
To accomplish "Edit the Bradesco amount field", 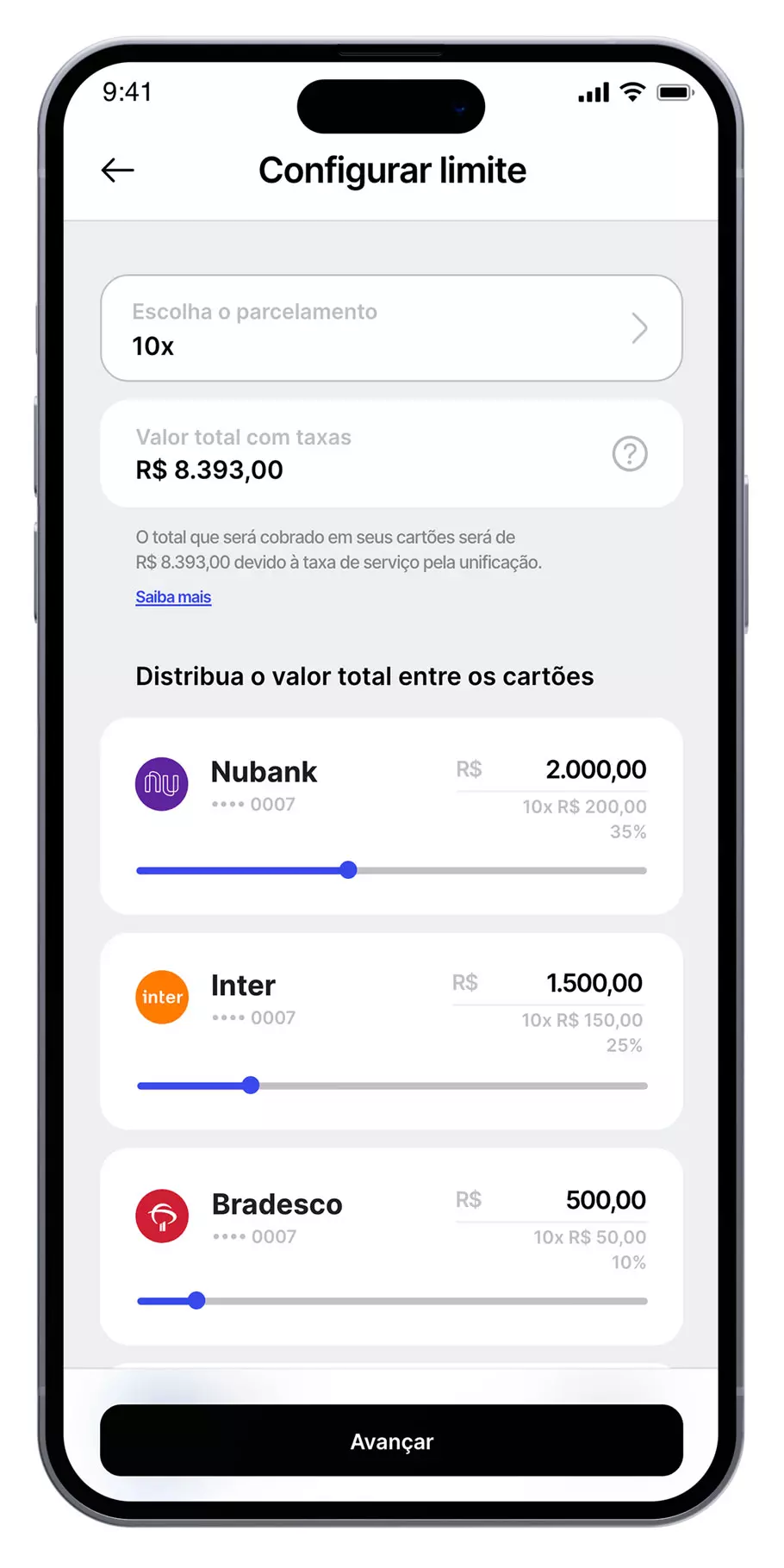I will tap(551, 1200).
